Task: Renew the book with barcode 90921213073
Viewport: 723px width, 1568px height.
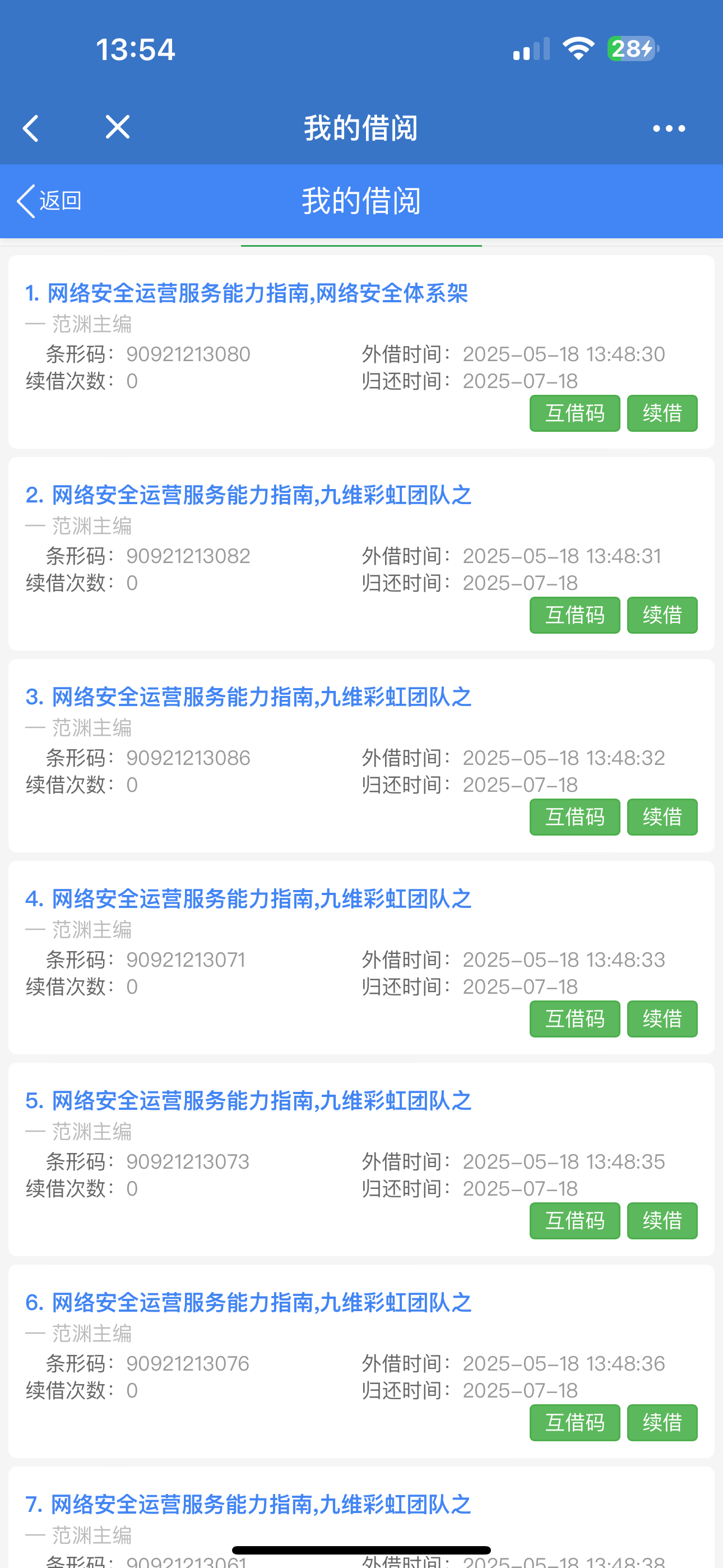Action: click(661, 1220)
